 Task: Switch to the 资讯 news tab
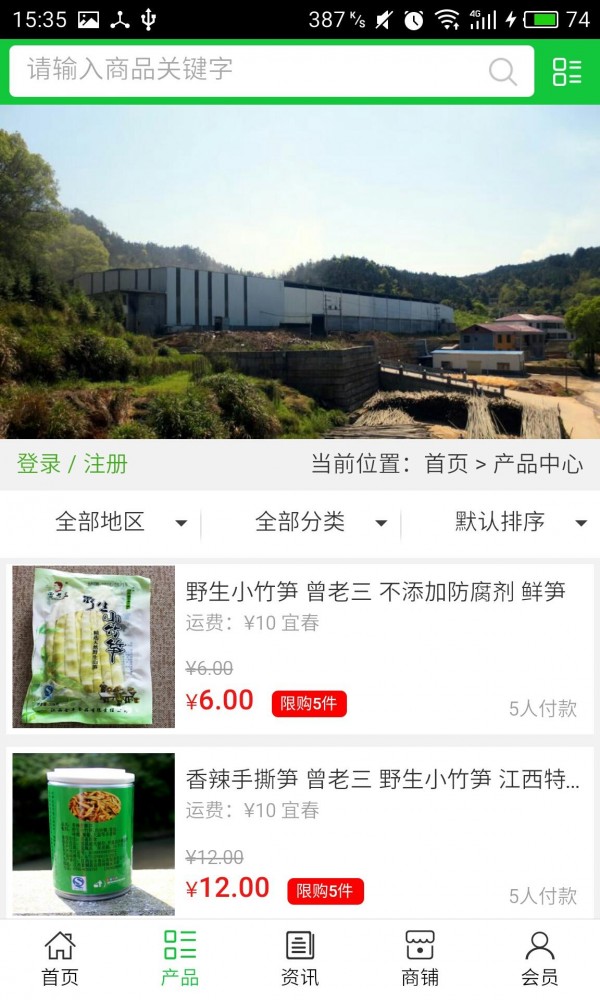(300, 958)
